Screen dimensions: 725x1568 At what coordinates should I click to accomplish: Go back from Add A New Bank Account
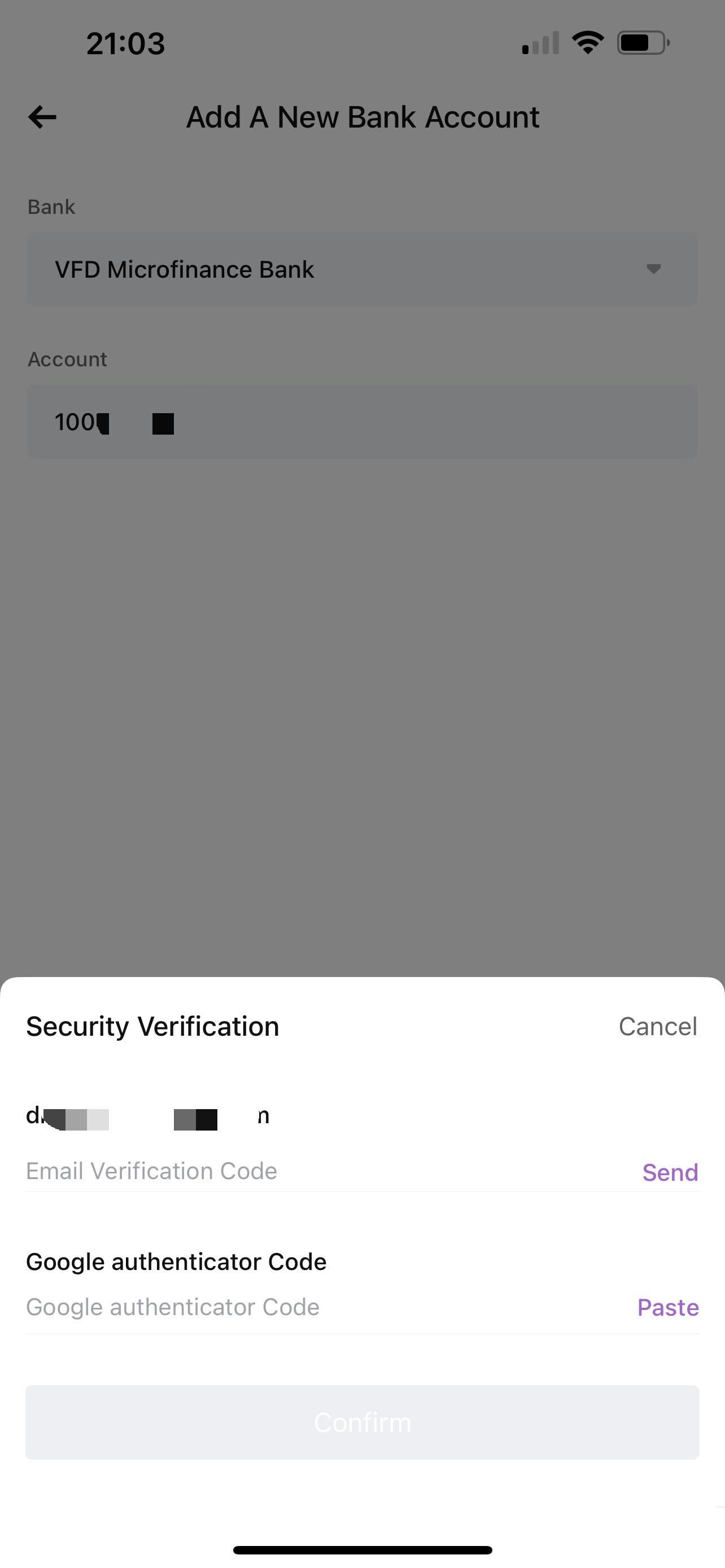tap(42, 117)
